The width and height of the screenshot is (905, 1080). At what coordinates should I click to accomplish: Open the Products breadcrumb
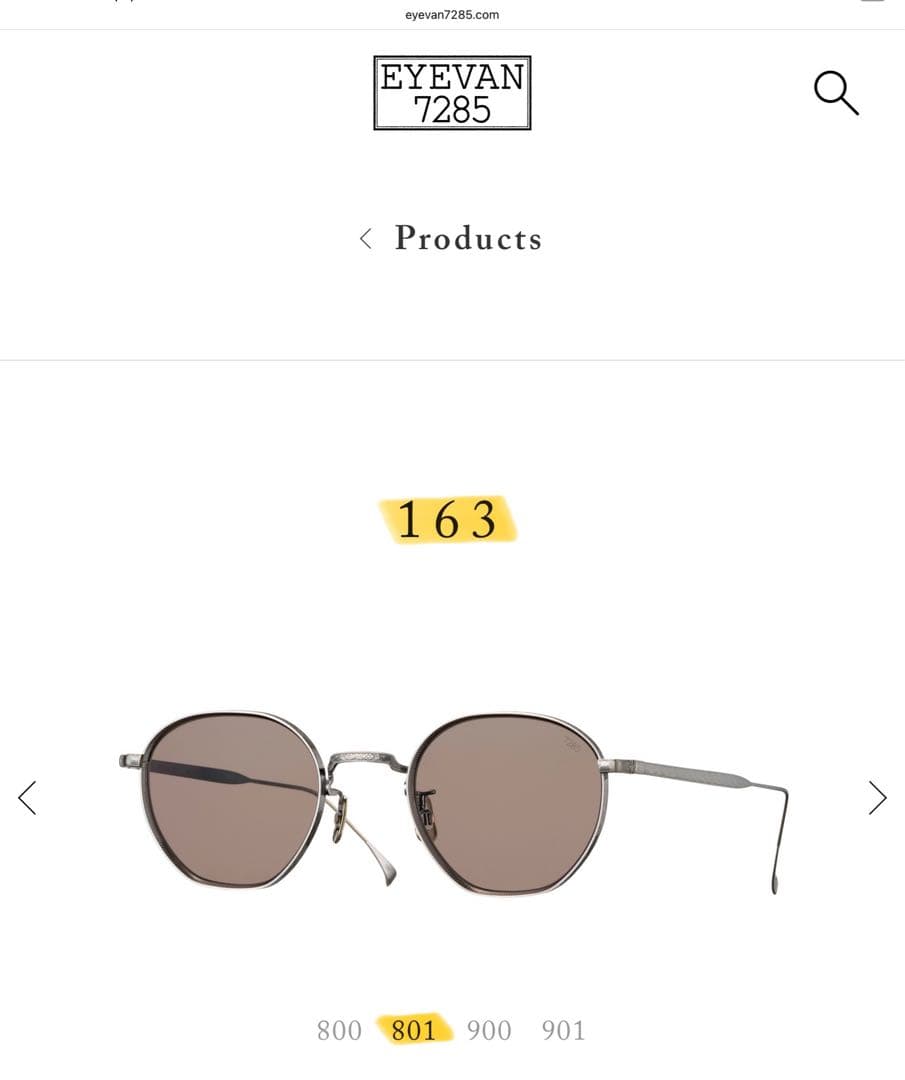(468, 239)
